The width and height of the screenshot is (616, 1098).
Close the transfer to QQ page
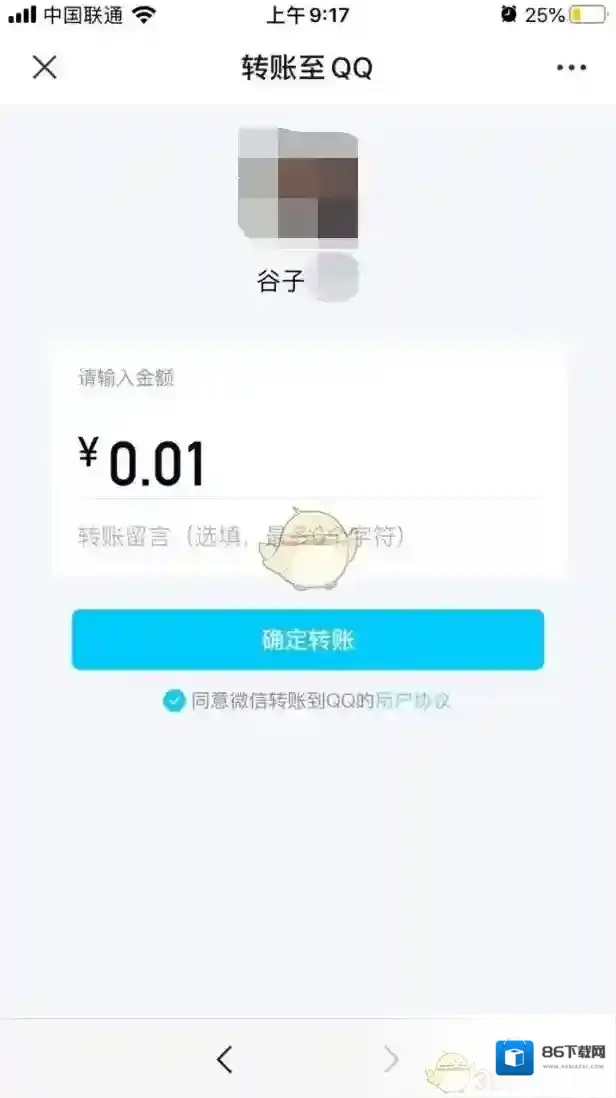tap(45, 67)
